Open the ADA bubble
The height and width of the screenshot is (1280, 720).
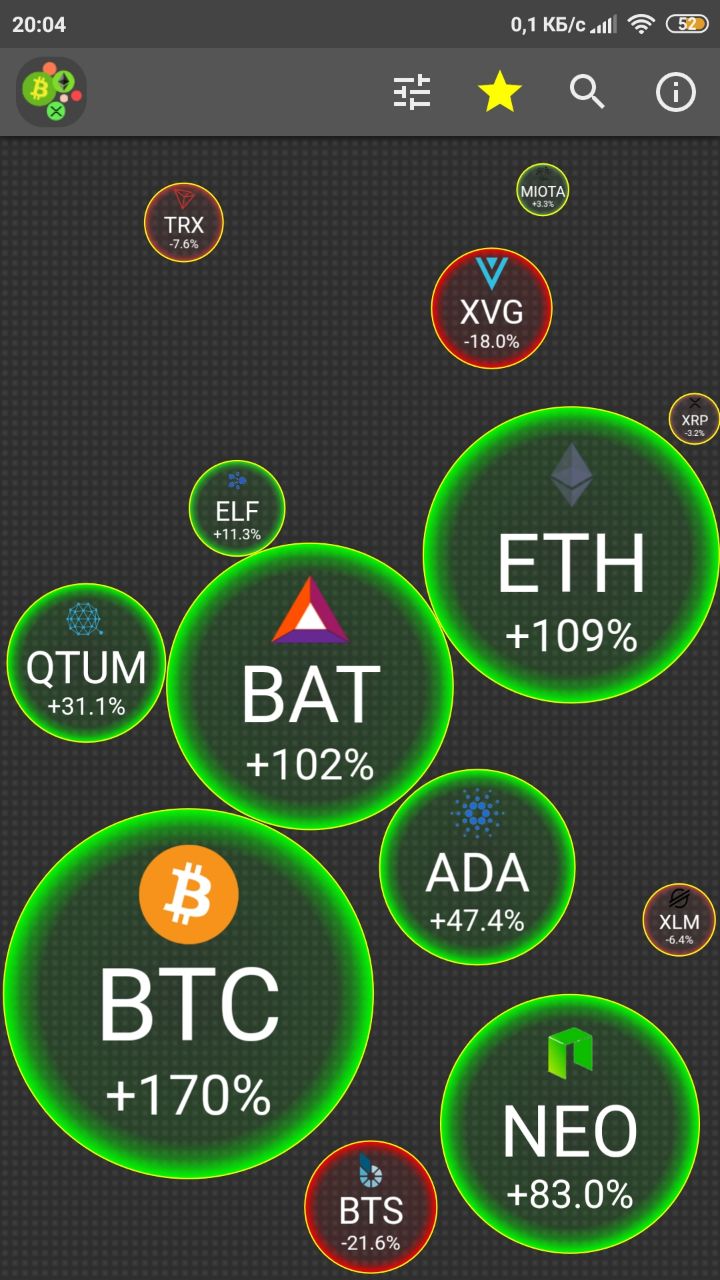(477, 866)
